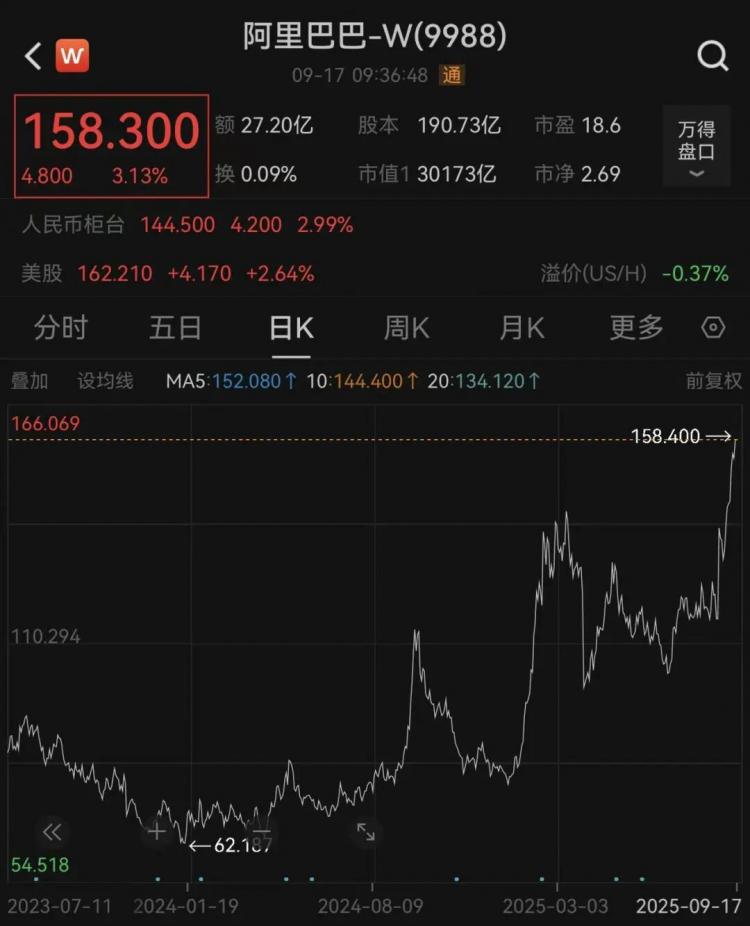750x926 pixels.
Task: Open the 更多 chart period options
Action: point(636,328)
